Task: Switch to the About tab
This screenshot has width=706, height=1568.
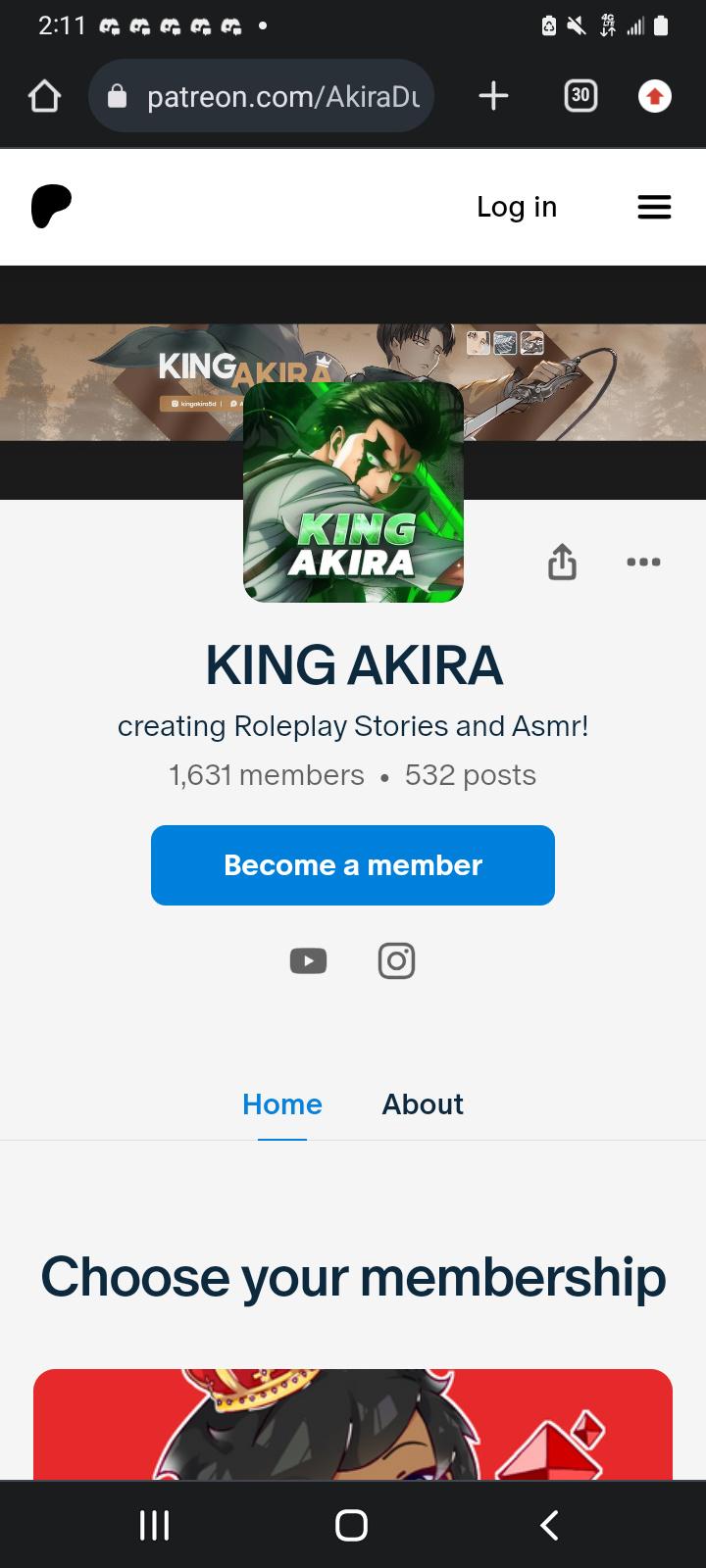Action: pyautogui.click(x=423, y=1104)
